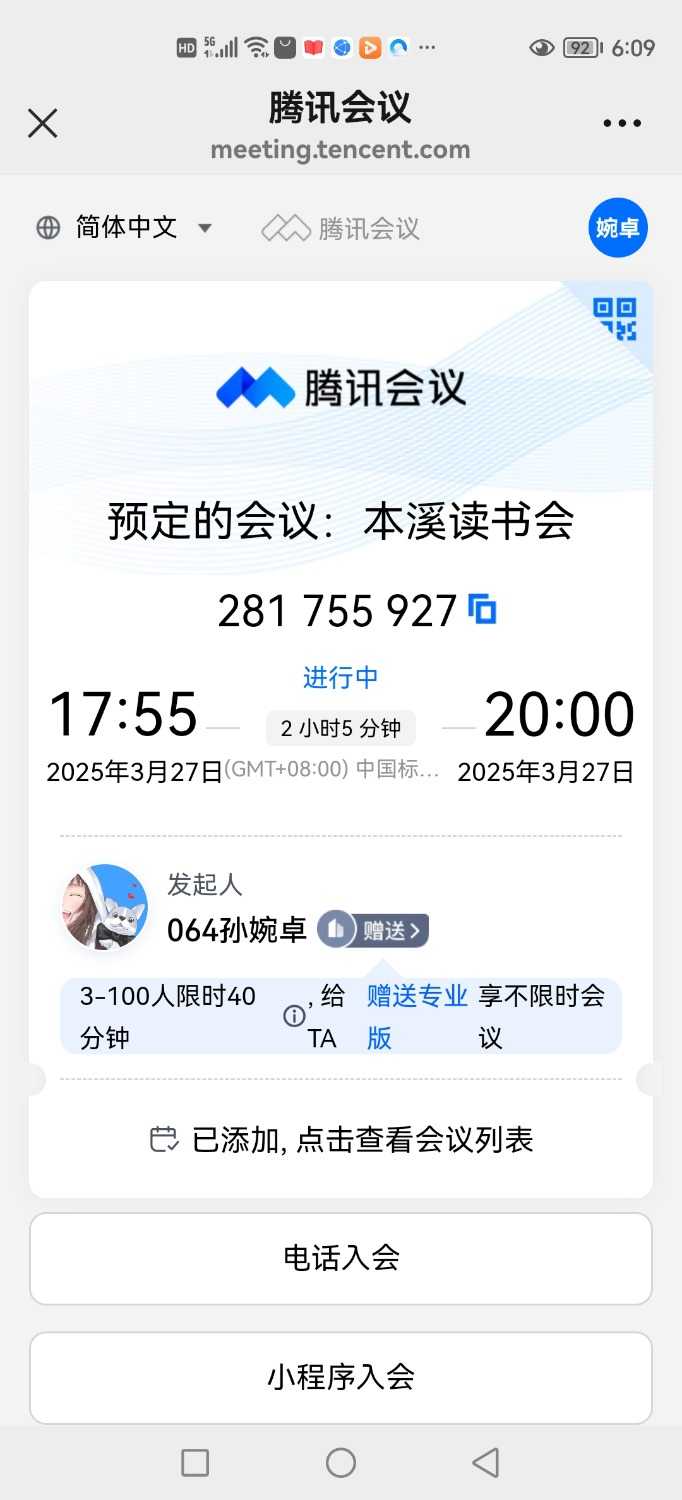The image size is (682, 1500).
Task: Go back using the system back button
Action: pos(486,1463)
